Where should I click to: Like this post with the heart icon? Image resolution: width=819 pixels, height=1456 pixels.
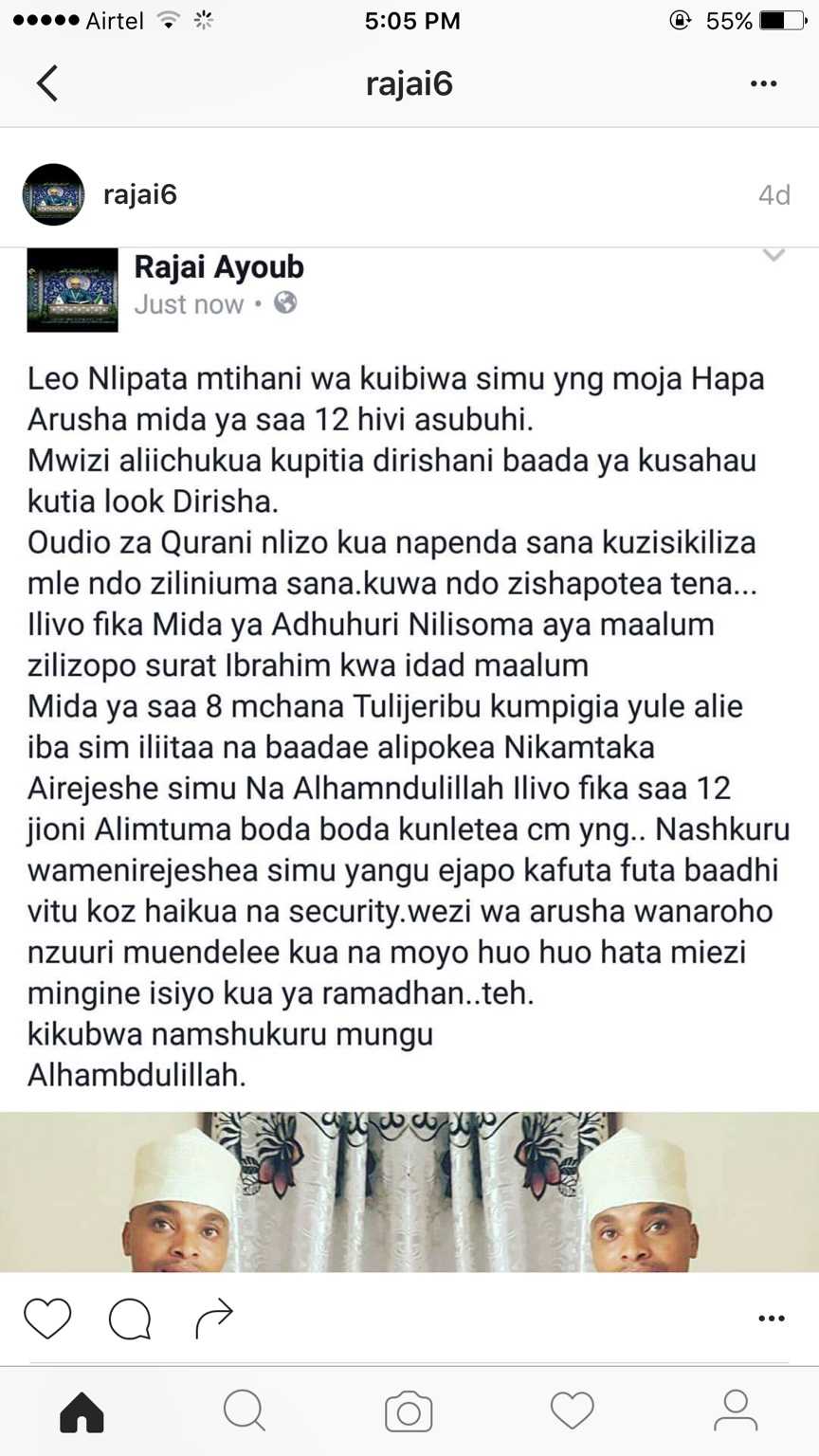[x=47, y=1319]
